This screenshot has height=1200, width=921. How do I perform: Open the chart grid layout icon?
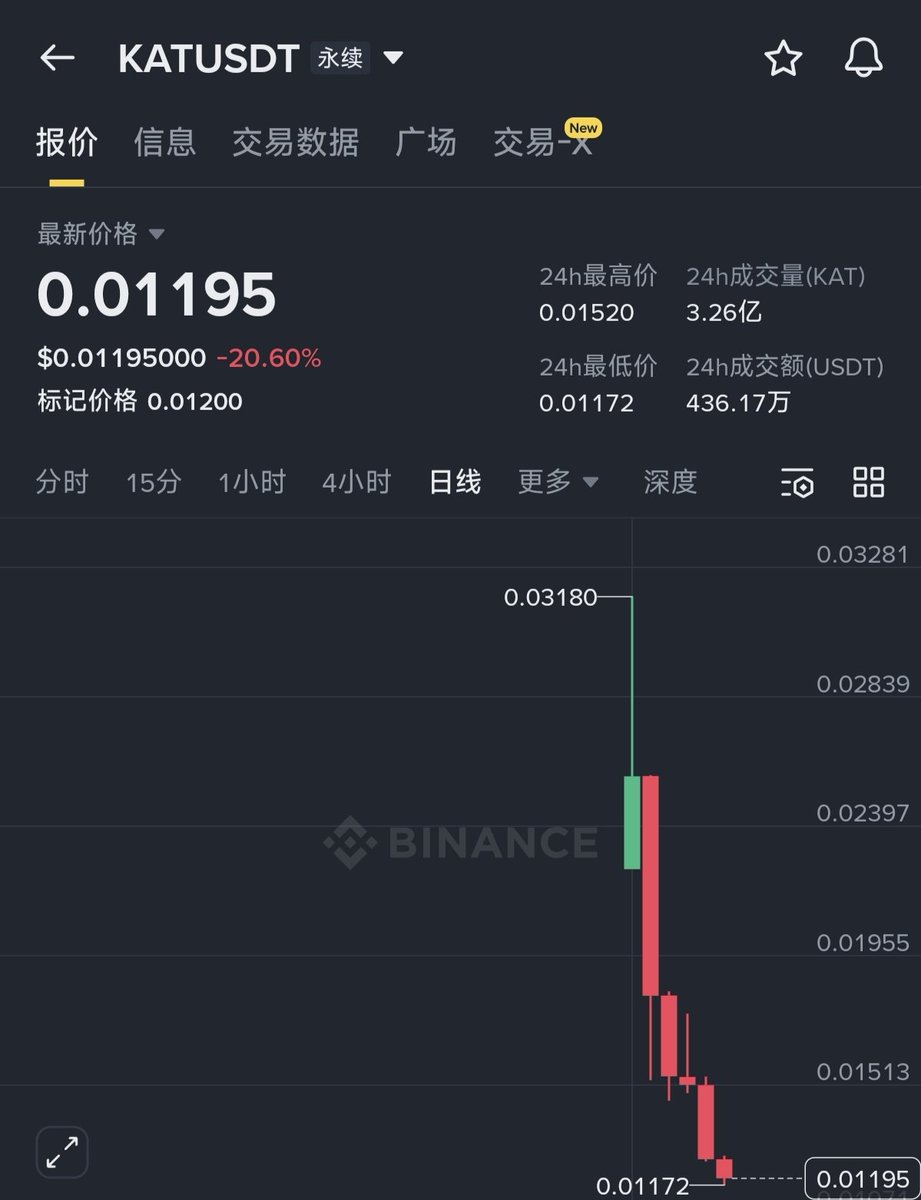[868, 482]
